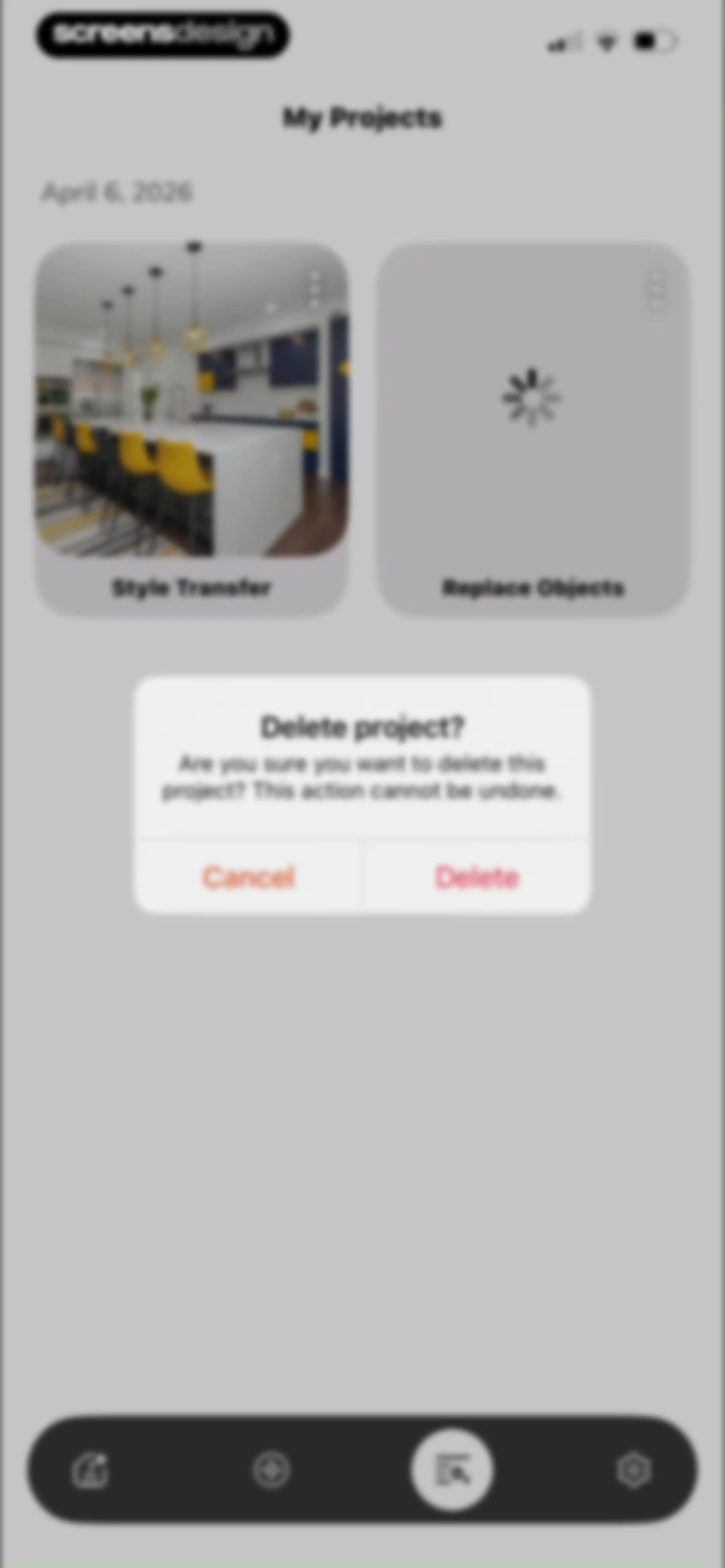The image size is (725, 1568).
Task: Cancel the delete project dialog
Action: point(248,877)
